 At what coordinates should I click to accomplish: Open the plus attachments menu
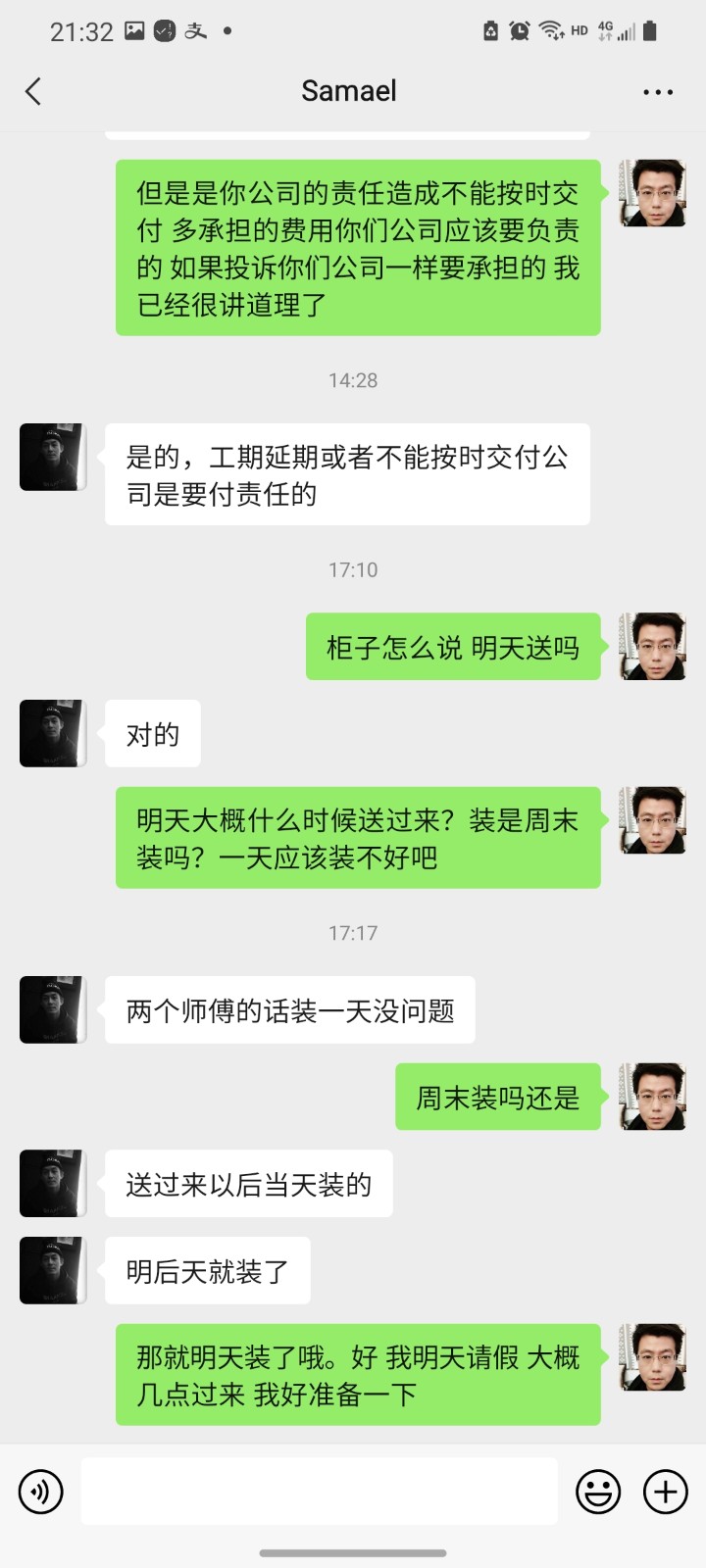tap(665, 1492)
